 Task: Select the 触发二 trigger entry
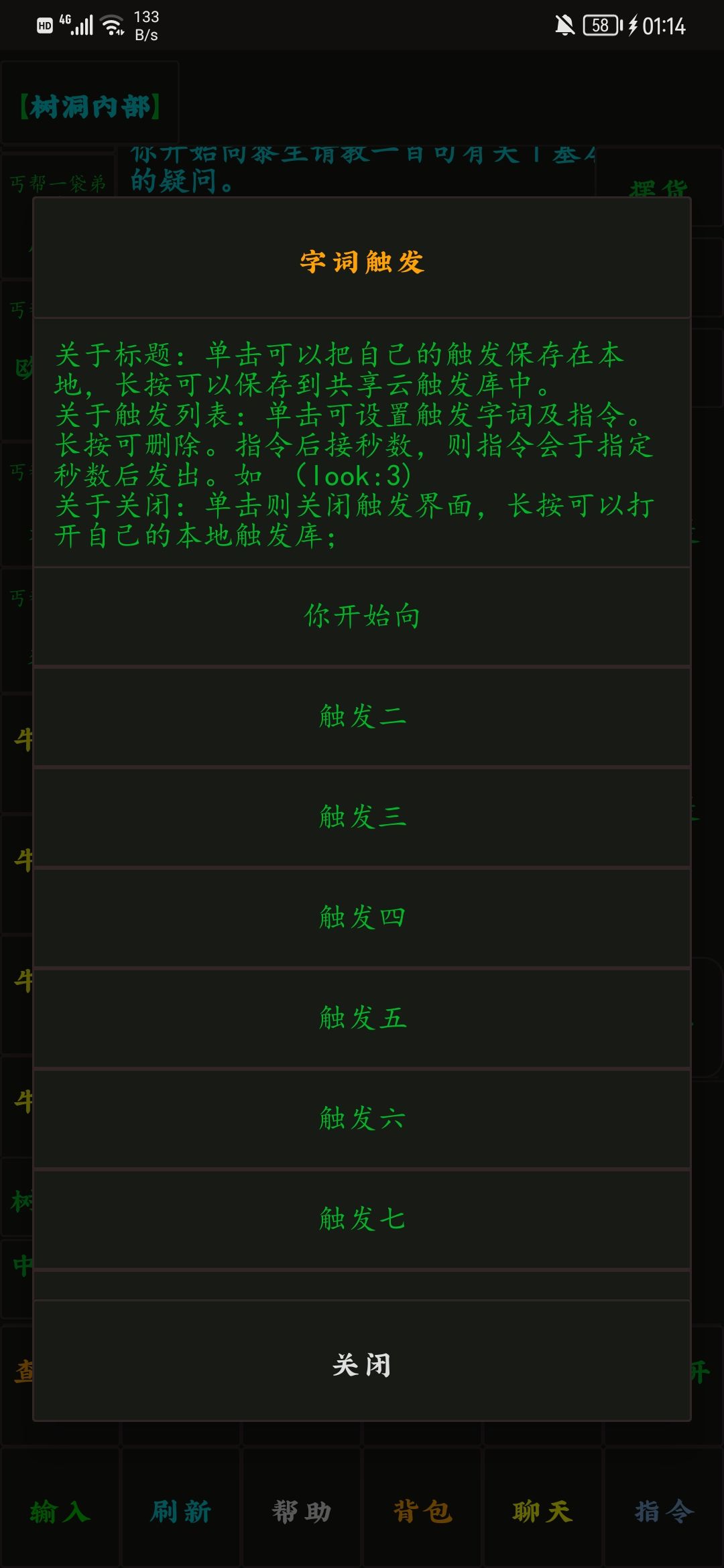point(362,718)
